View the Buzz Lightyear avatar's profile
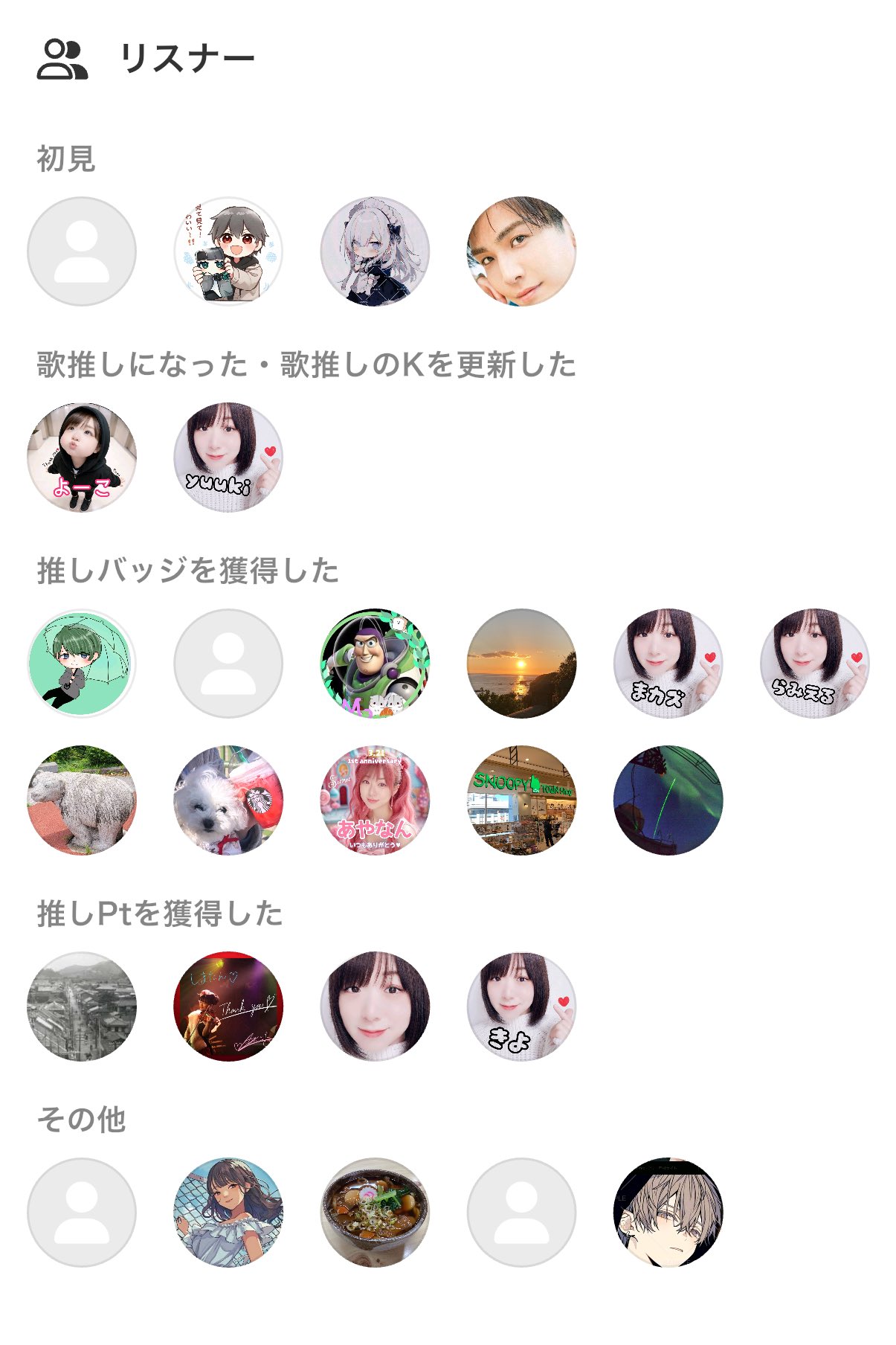Viewport: 896px width, 1345px height. click(x=375, y=664)
